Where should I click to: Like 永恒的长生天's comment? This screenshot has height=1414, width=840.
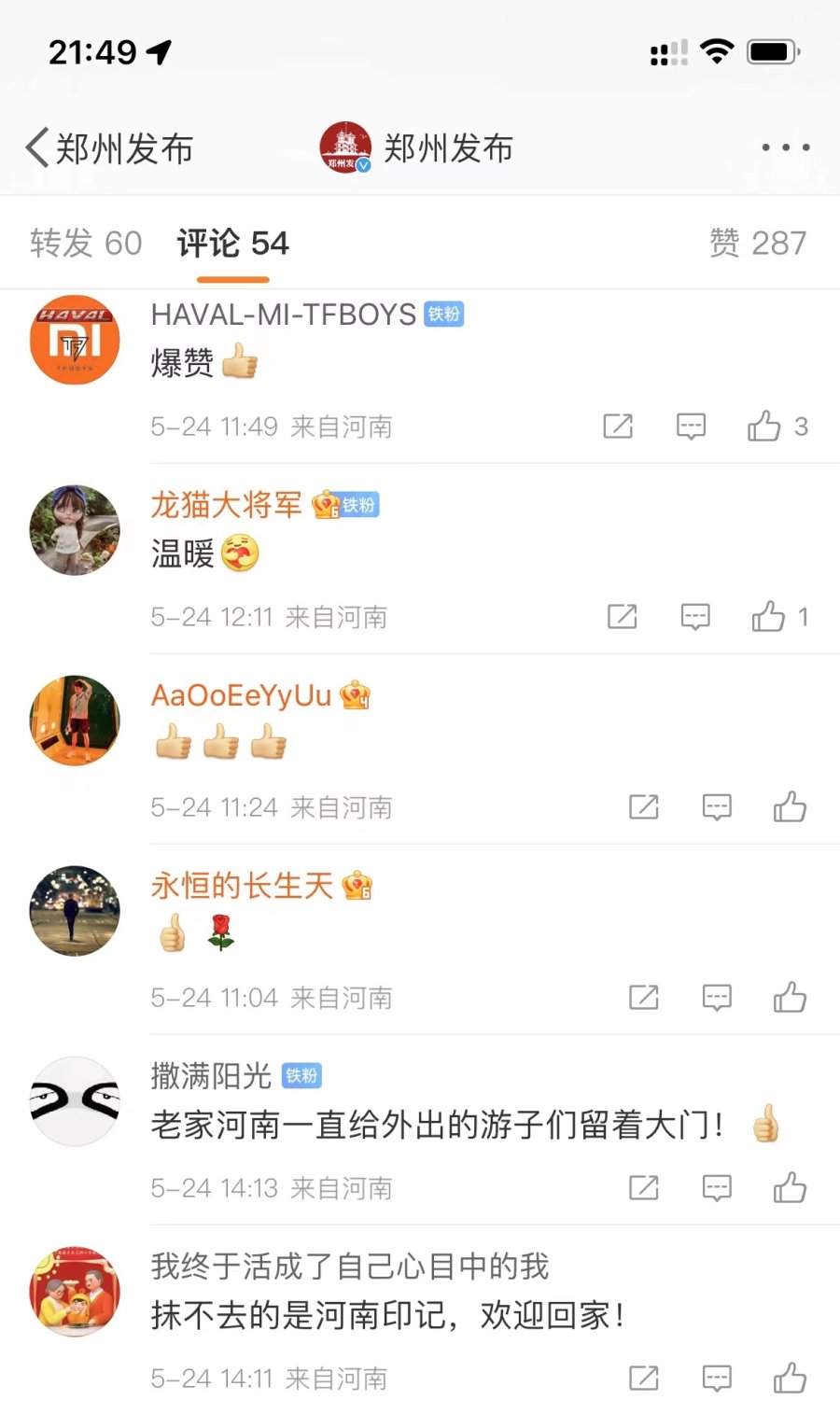tap(790, 998)
